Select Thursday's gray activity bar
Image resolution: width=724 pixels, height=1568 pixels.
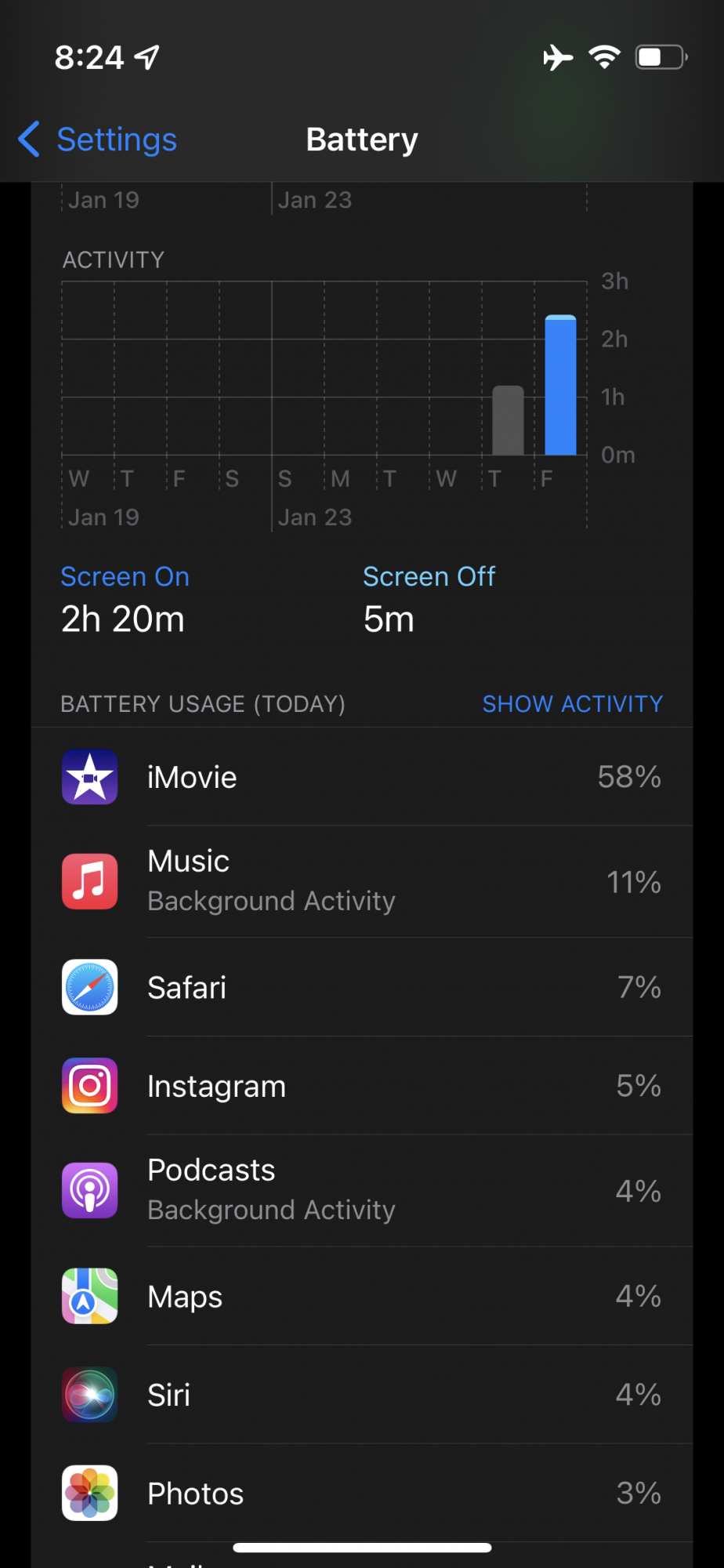tap(508, 420)
